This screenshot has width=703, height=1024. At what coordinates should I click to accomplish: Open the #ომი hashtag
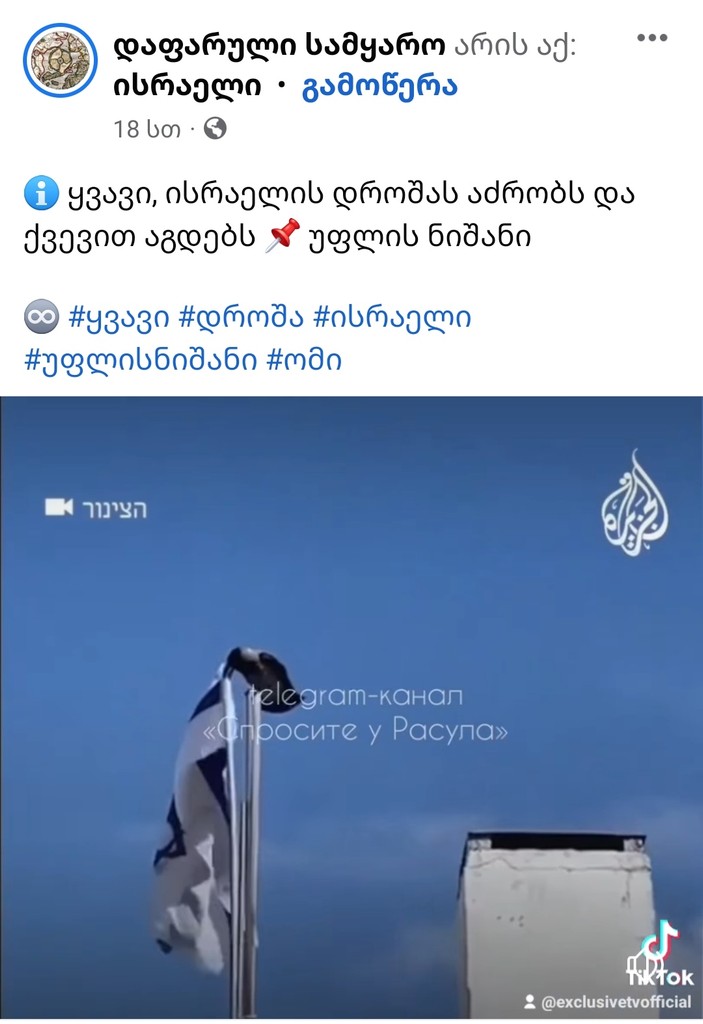click(303, 360)
